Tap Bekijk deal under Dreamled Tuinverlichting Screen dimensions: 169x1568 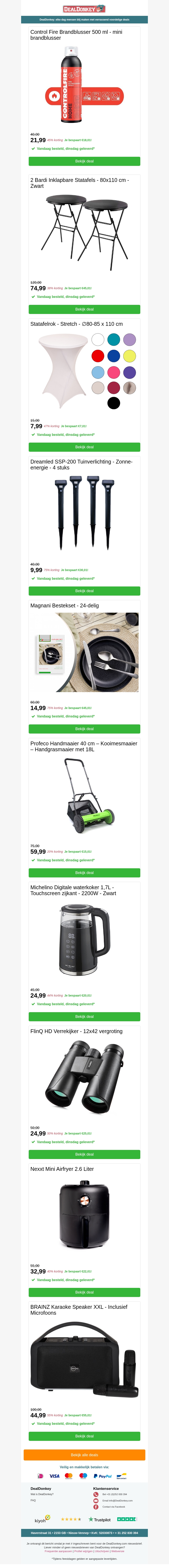(84, 590)
